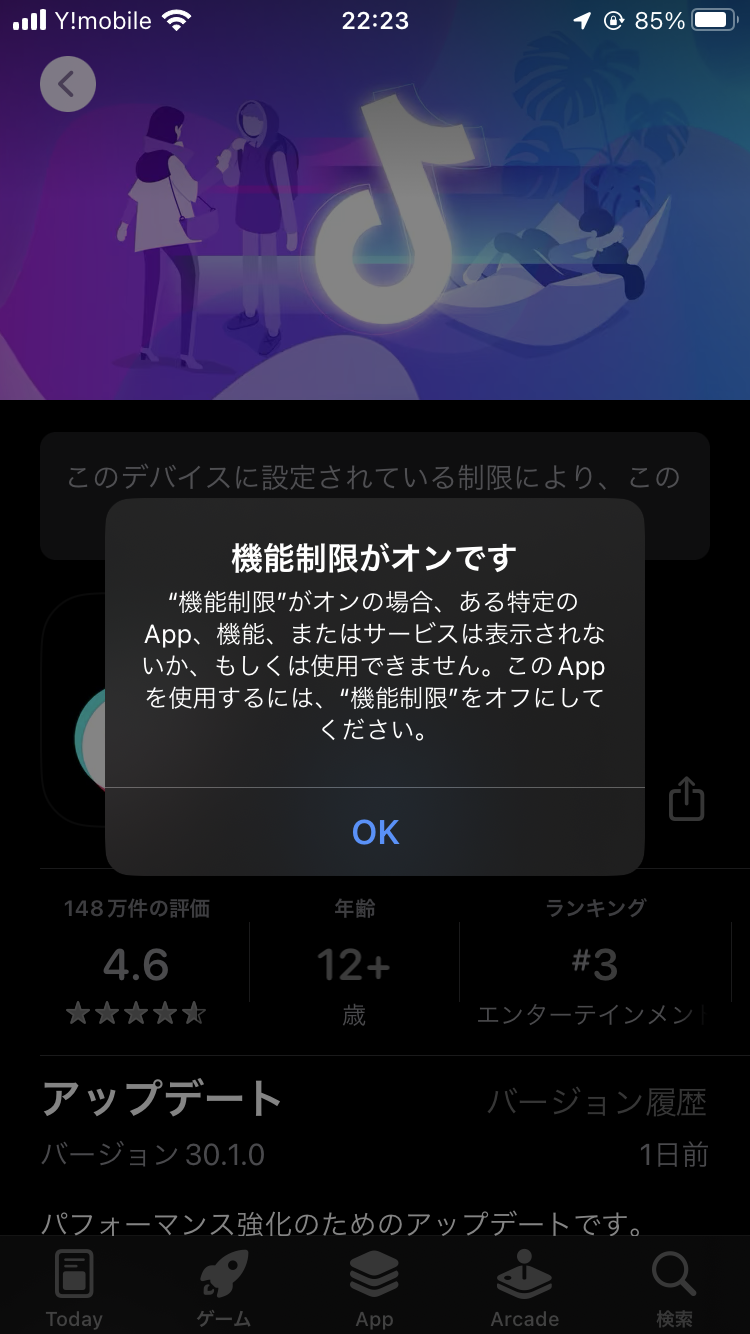Image resolution: width=750 pixels, height=1334 pixels.
Task: Switch to the Today tab
Action: pyautogui.click(x=74, y=1288)
